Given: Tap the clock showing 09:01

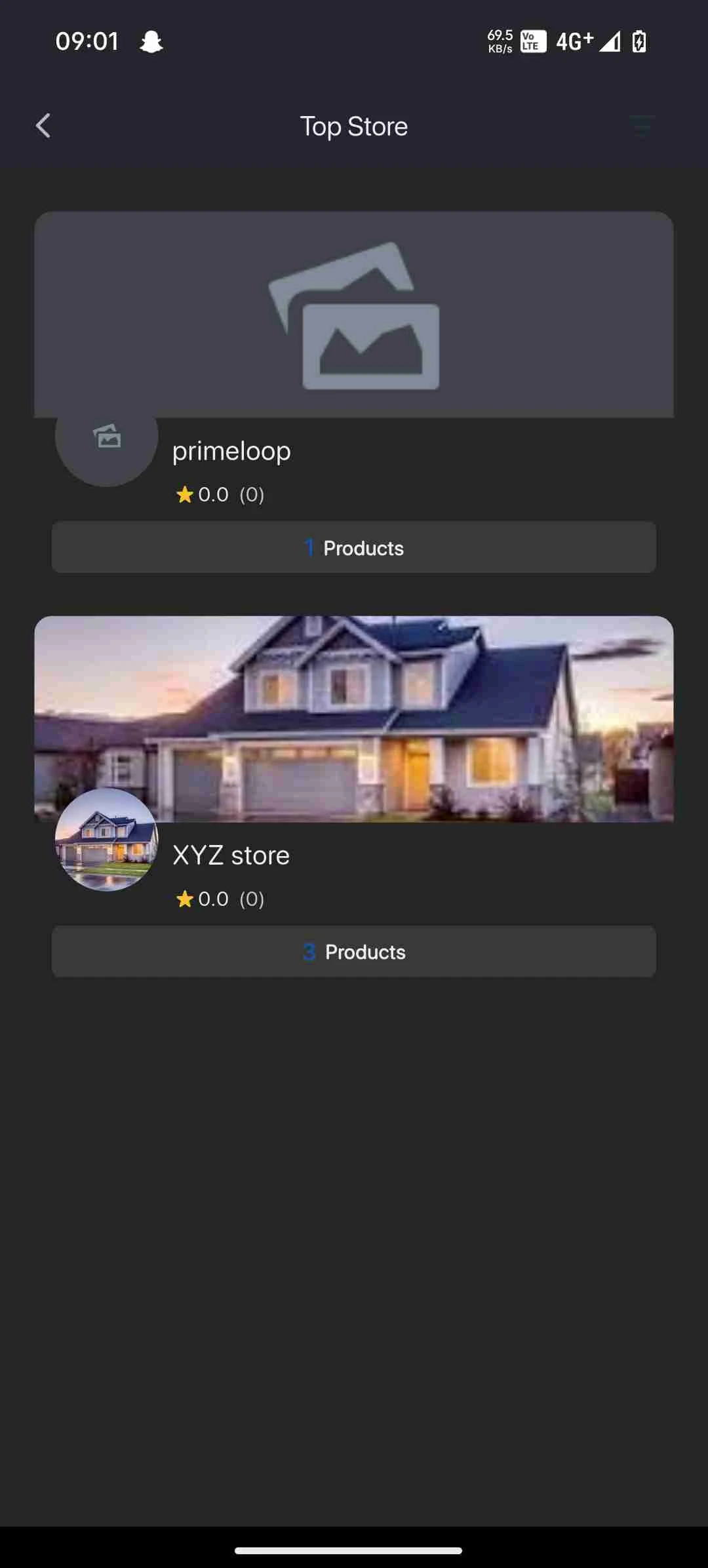Looking at the screenshot, I should tap(87, 41).
